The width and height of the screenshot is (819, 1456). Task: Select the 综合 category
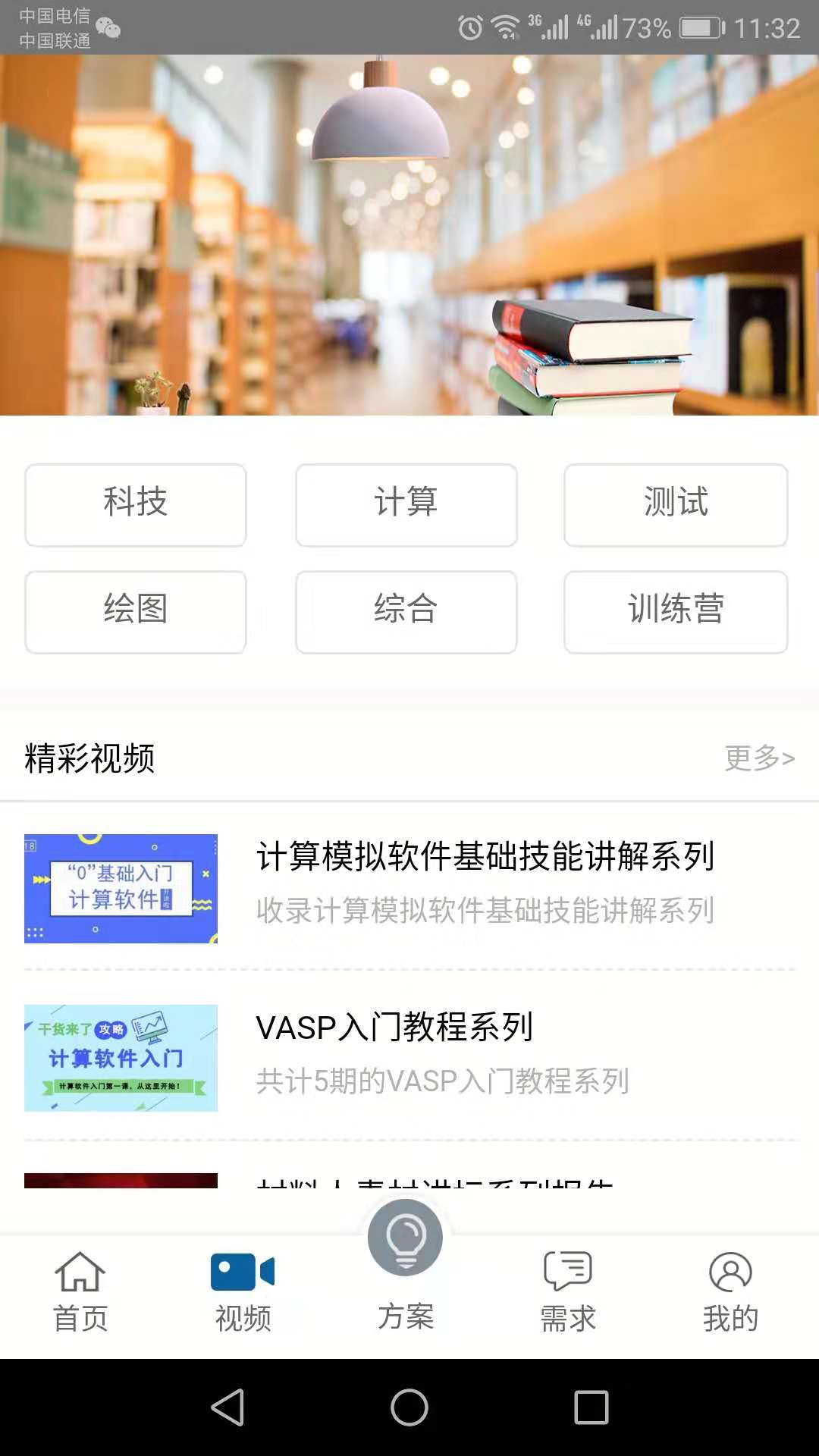[406, 612]
